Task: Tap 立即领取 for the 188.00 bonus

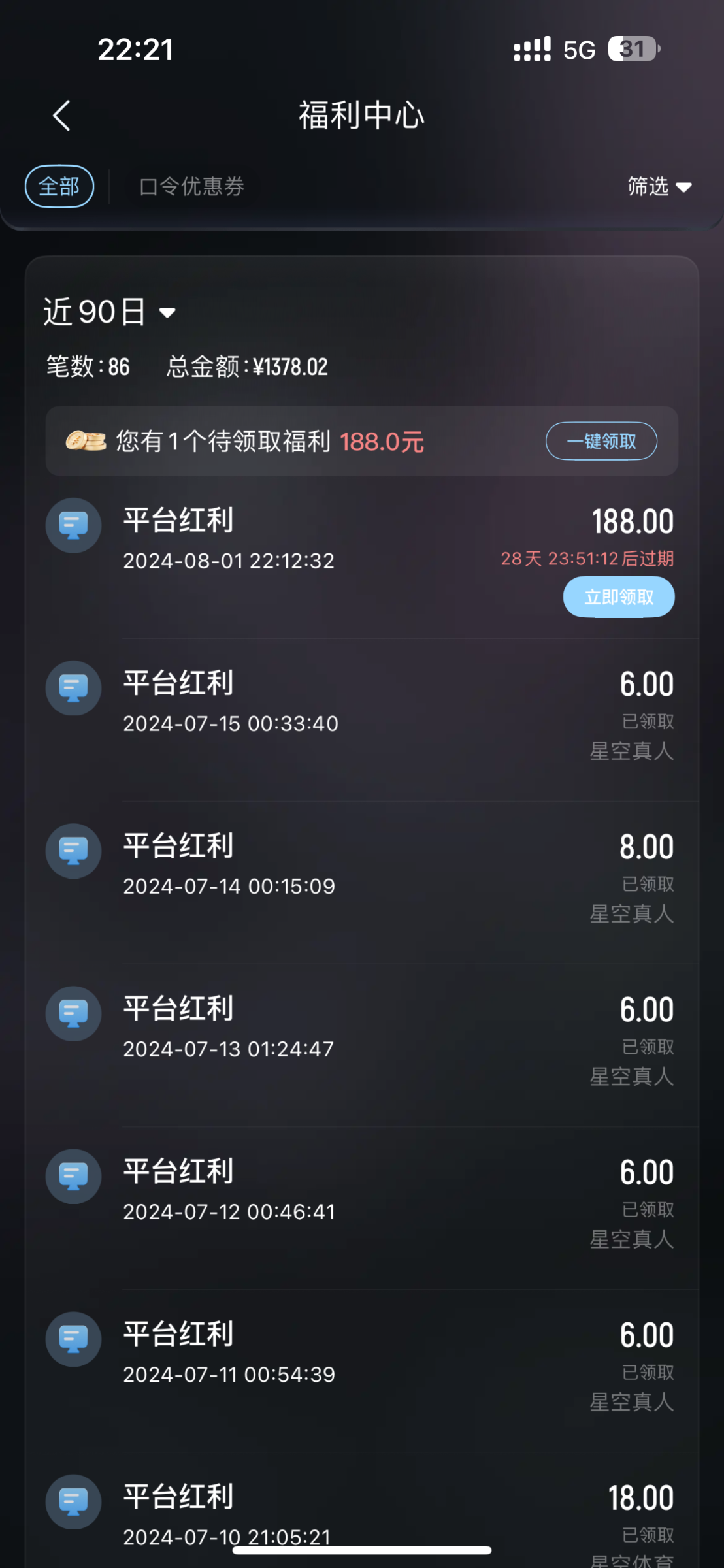Action: coord(619,596)
